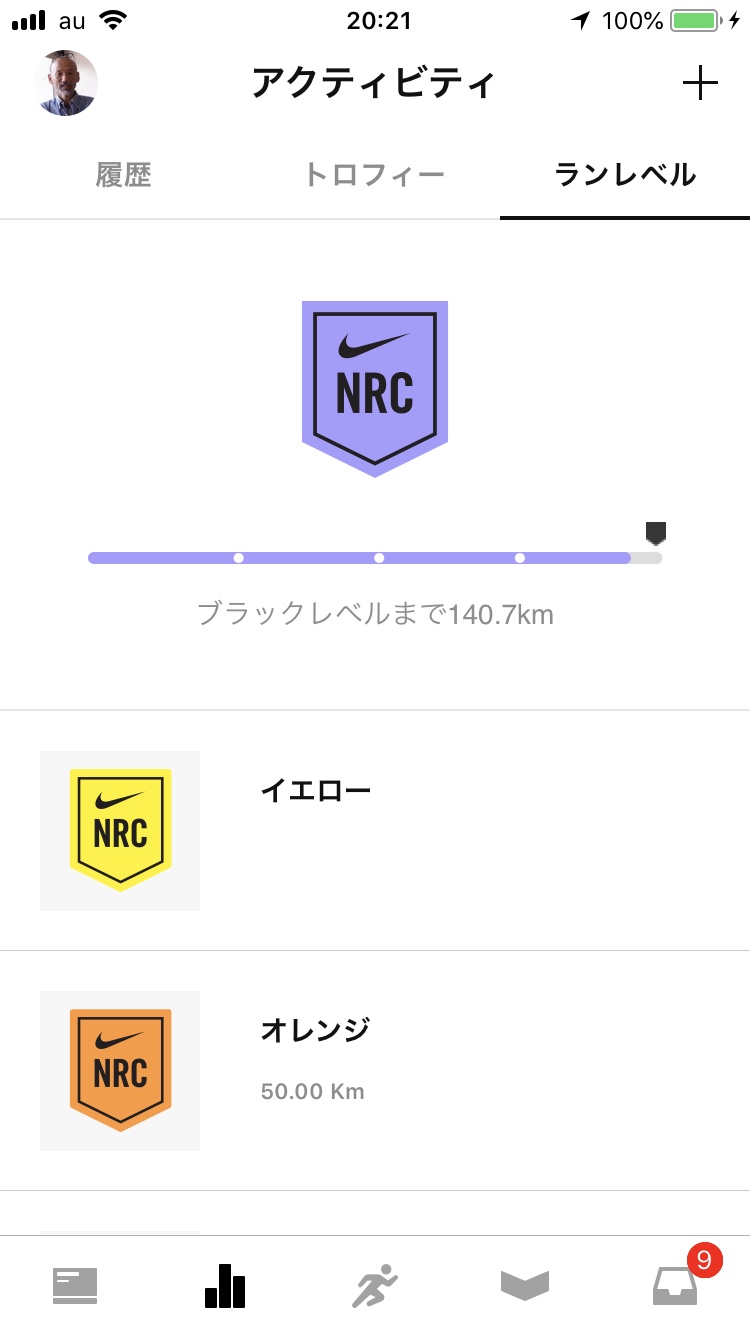Switch to the トロフィー tab
The width and height of the screenshot is (750, 1334).
(374, 175)
